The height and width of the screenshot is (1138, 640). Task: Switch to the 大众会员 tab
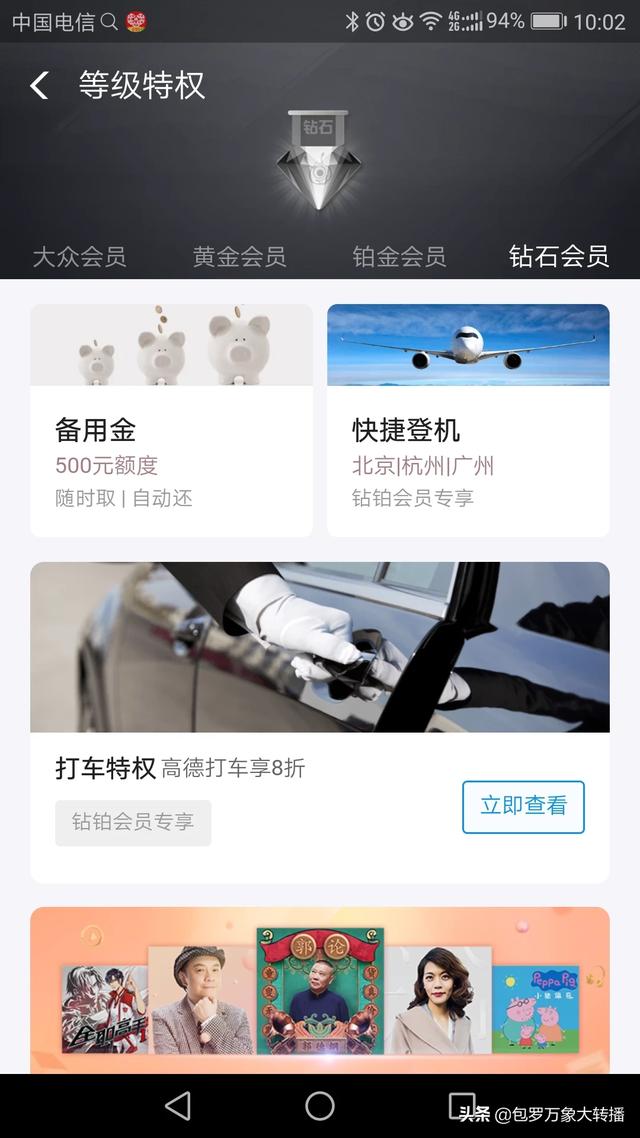click(80, 257)
